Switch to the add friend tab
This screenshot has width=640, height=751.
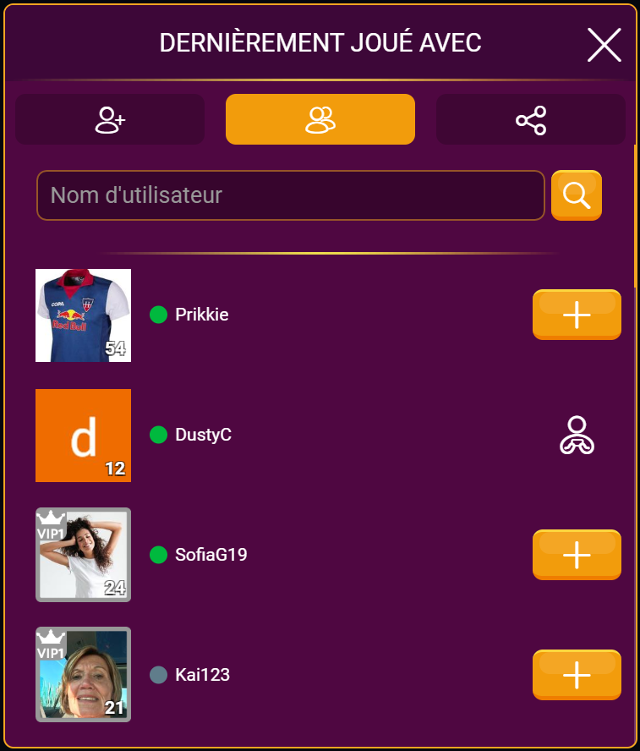pyautogui.click(x=110, y=121)
